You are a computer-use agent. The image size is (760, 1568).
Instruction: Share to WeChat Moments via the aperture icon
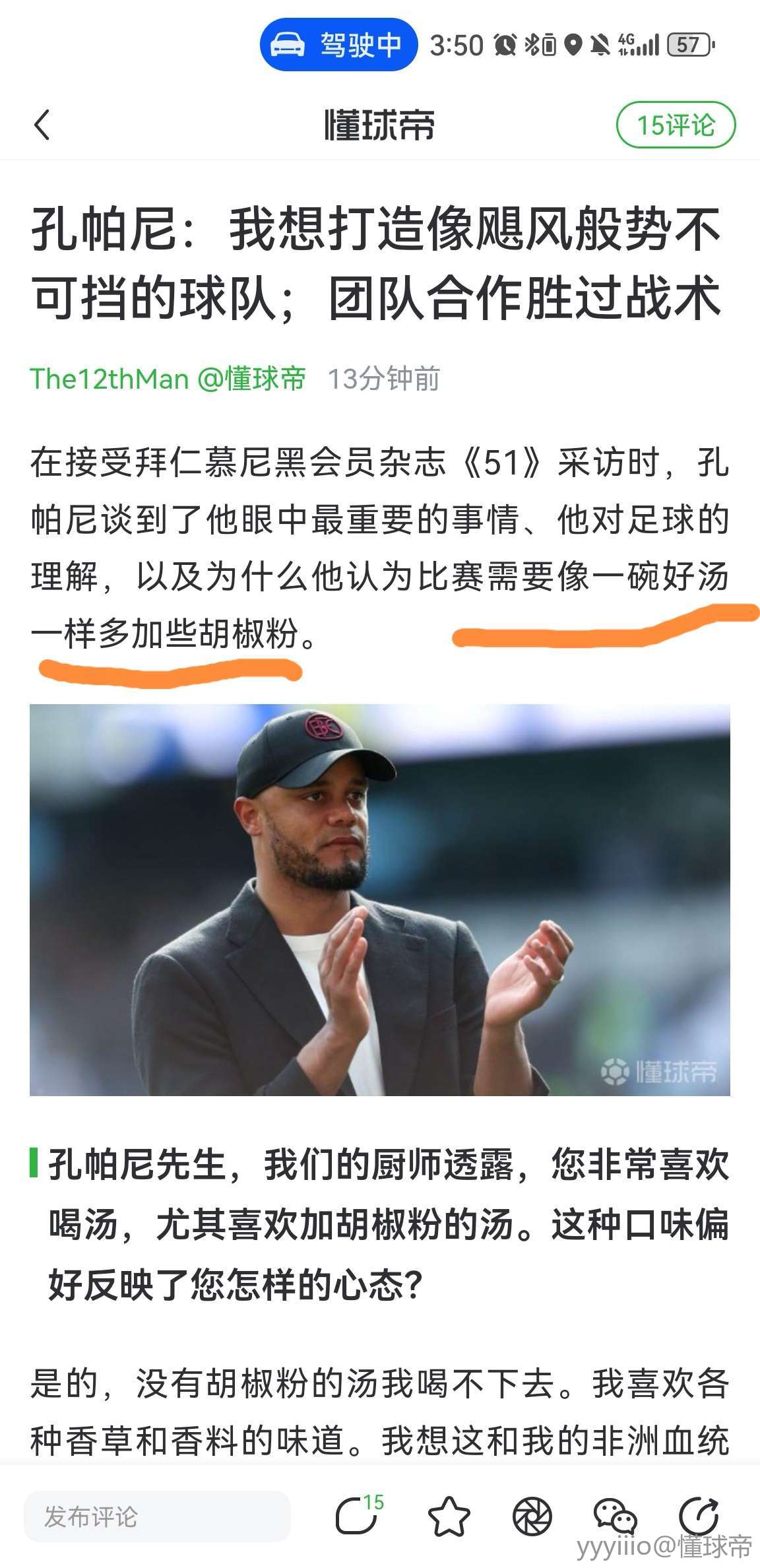532,1517
